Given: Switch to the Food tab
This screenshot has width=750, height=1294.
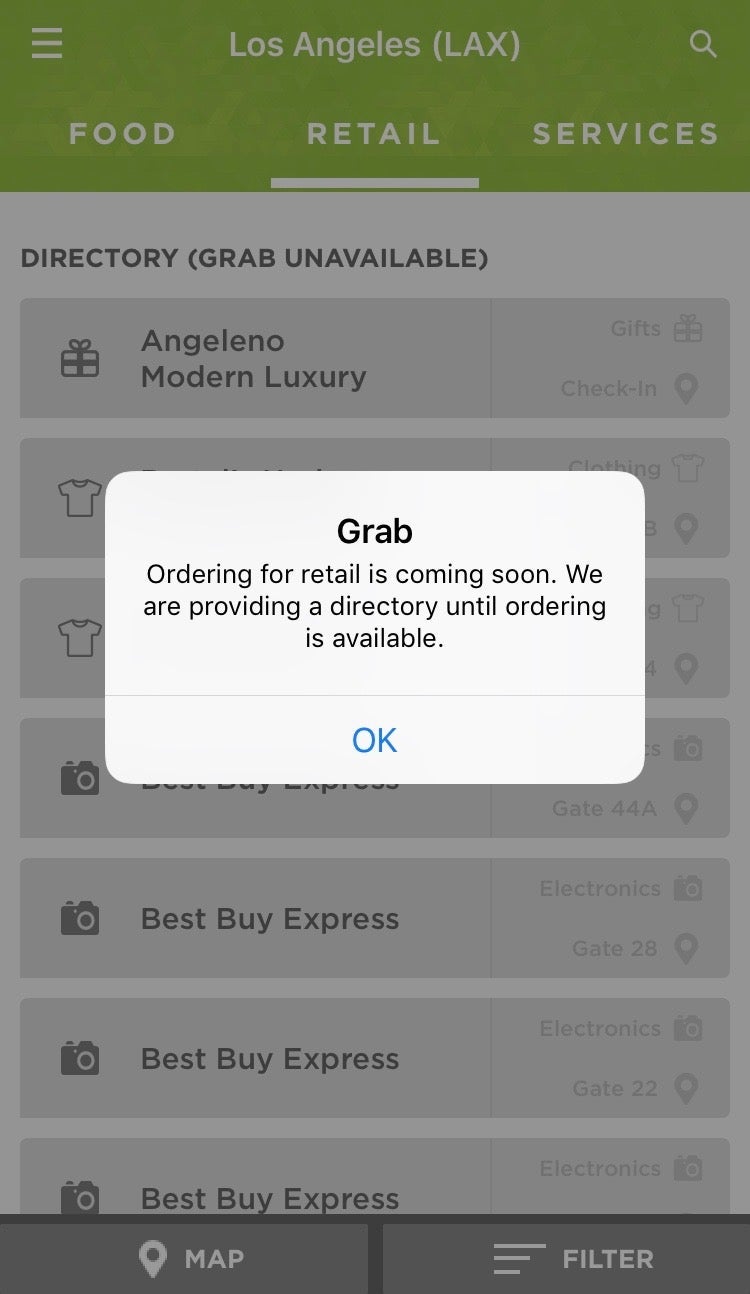Looking at the screenshot, I should tap(122, 134).
